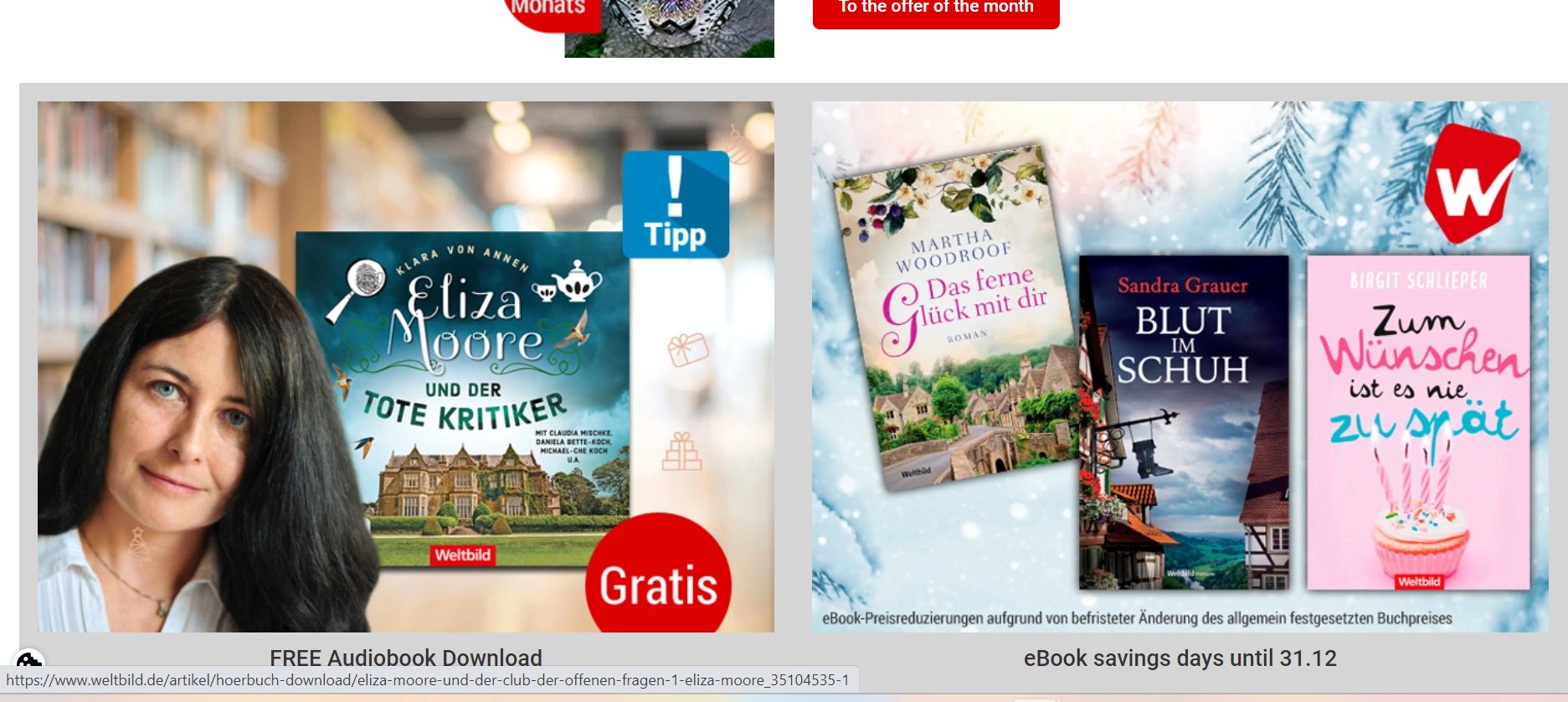
Task: Open the free Eliza Moore audiobook banner
Action: click(x=405, y=367)
